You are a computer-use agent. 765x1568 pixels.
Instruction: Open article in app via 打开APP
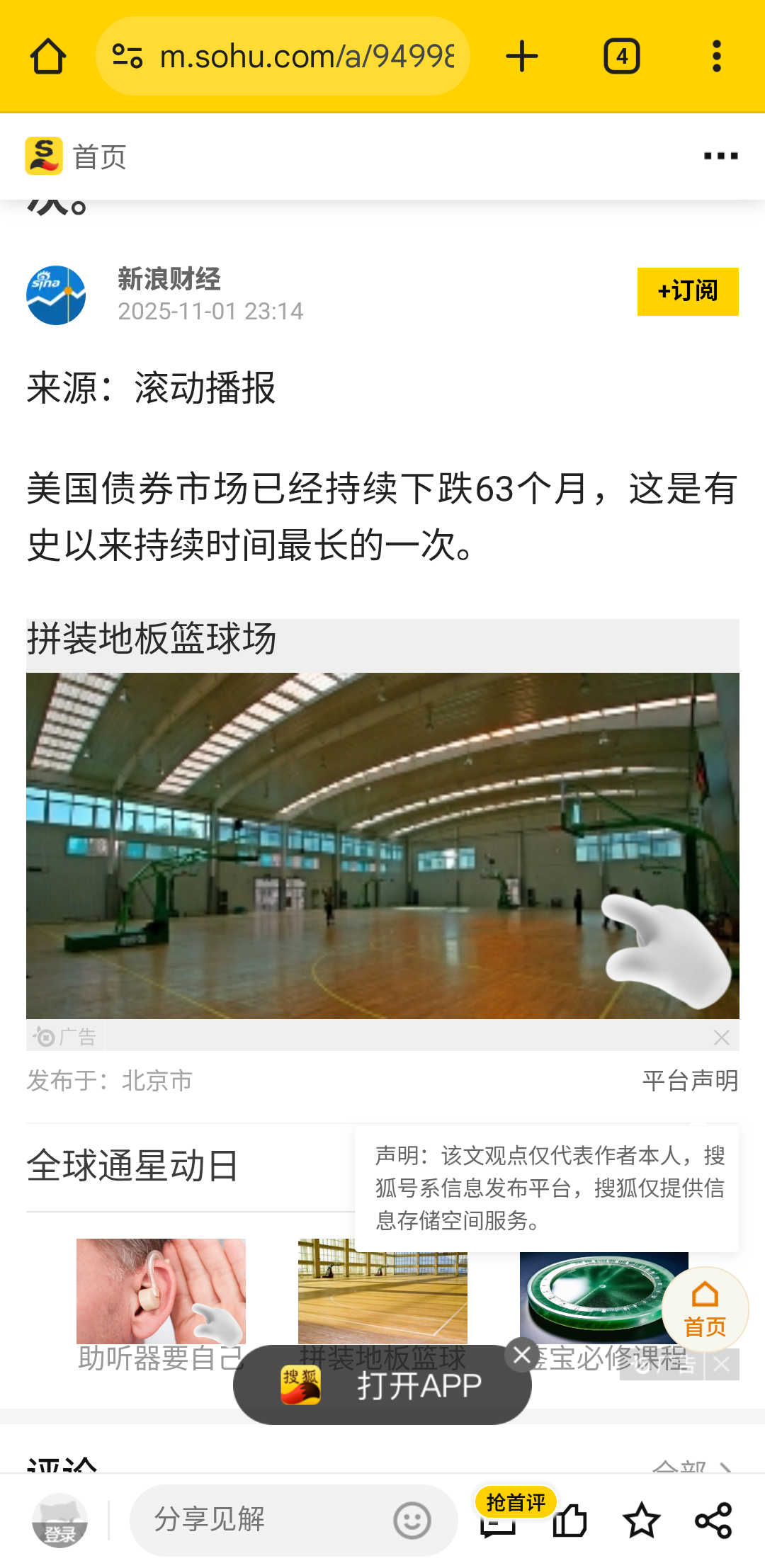point(382,1385)
